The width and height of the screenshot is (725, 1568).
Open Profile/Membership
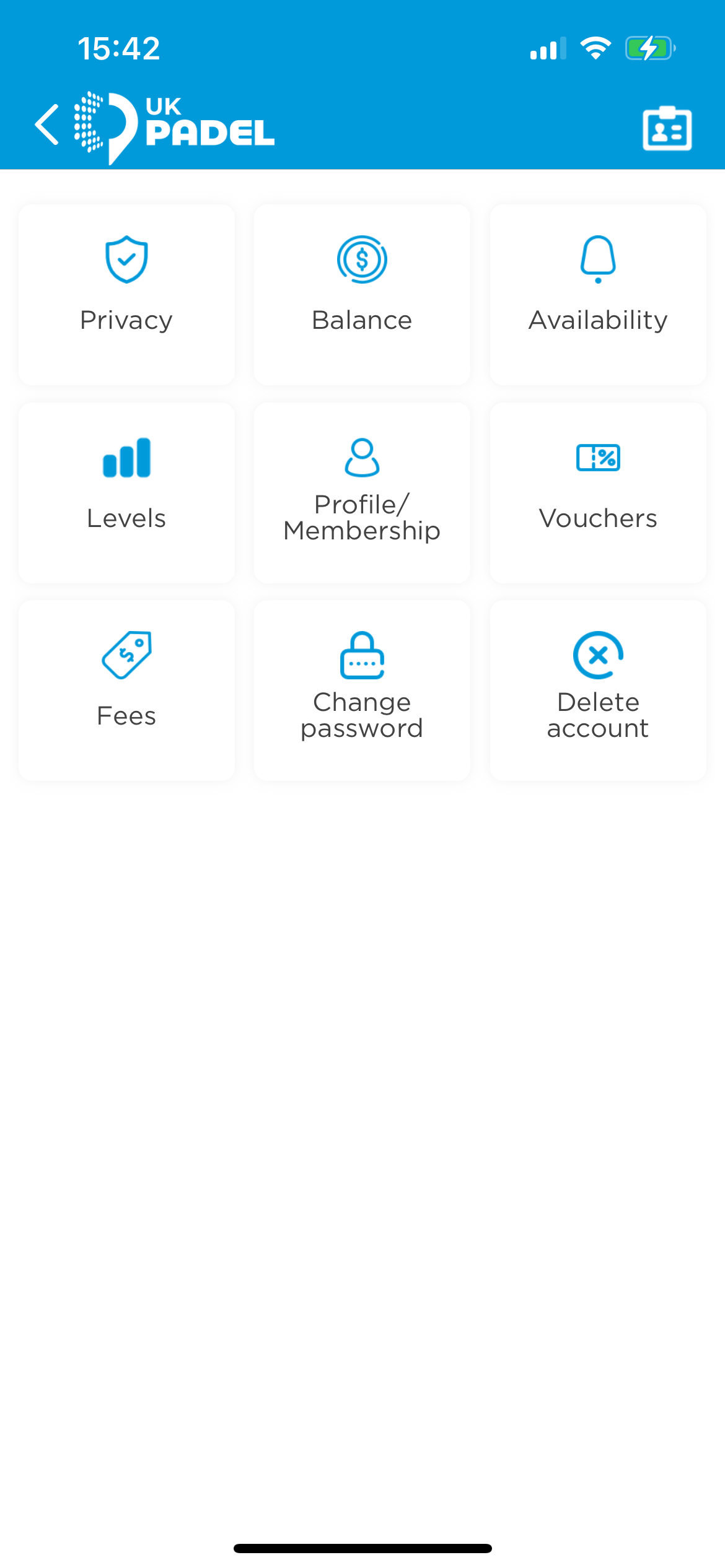[362, 493]
